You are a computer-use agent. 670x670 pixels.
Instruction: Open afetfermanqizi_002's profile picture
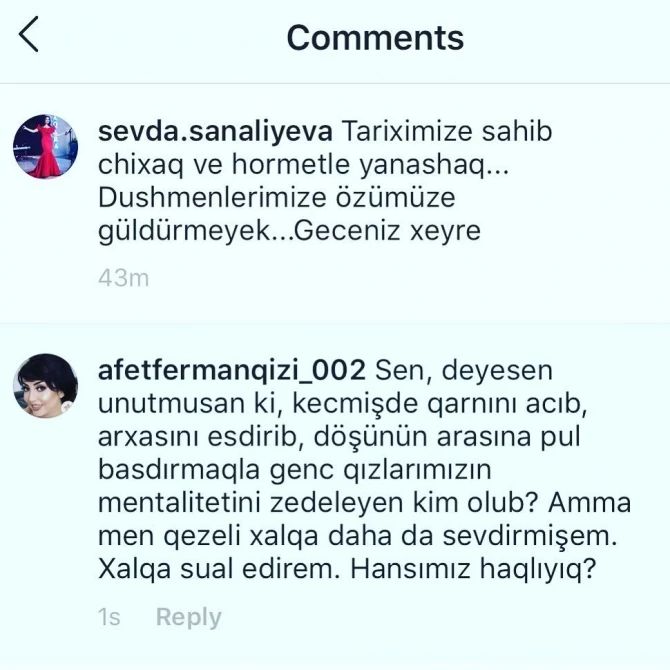click(45, 386)
